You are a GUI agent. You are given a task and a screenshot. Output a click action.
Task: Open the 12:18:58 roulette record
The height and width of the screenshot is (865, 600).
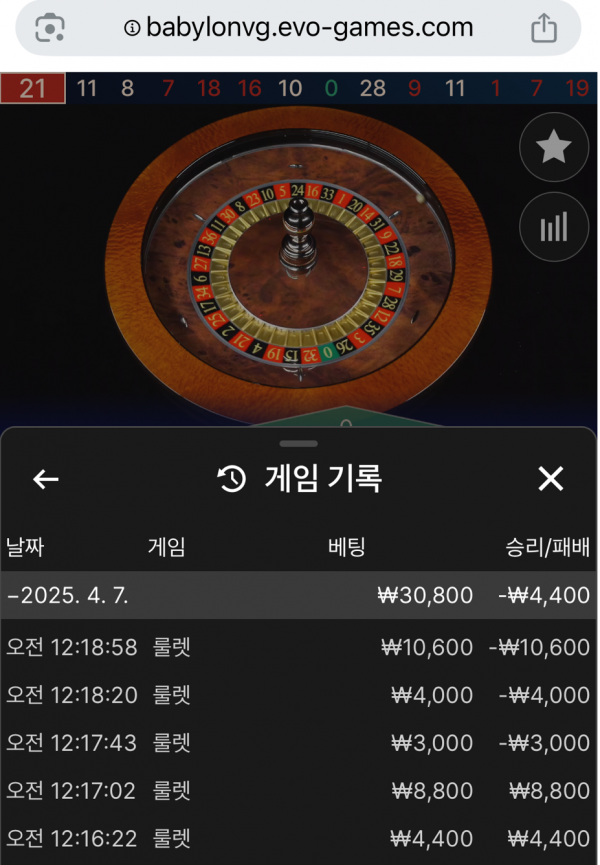point(298,647)
